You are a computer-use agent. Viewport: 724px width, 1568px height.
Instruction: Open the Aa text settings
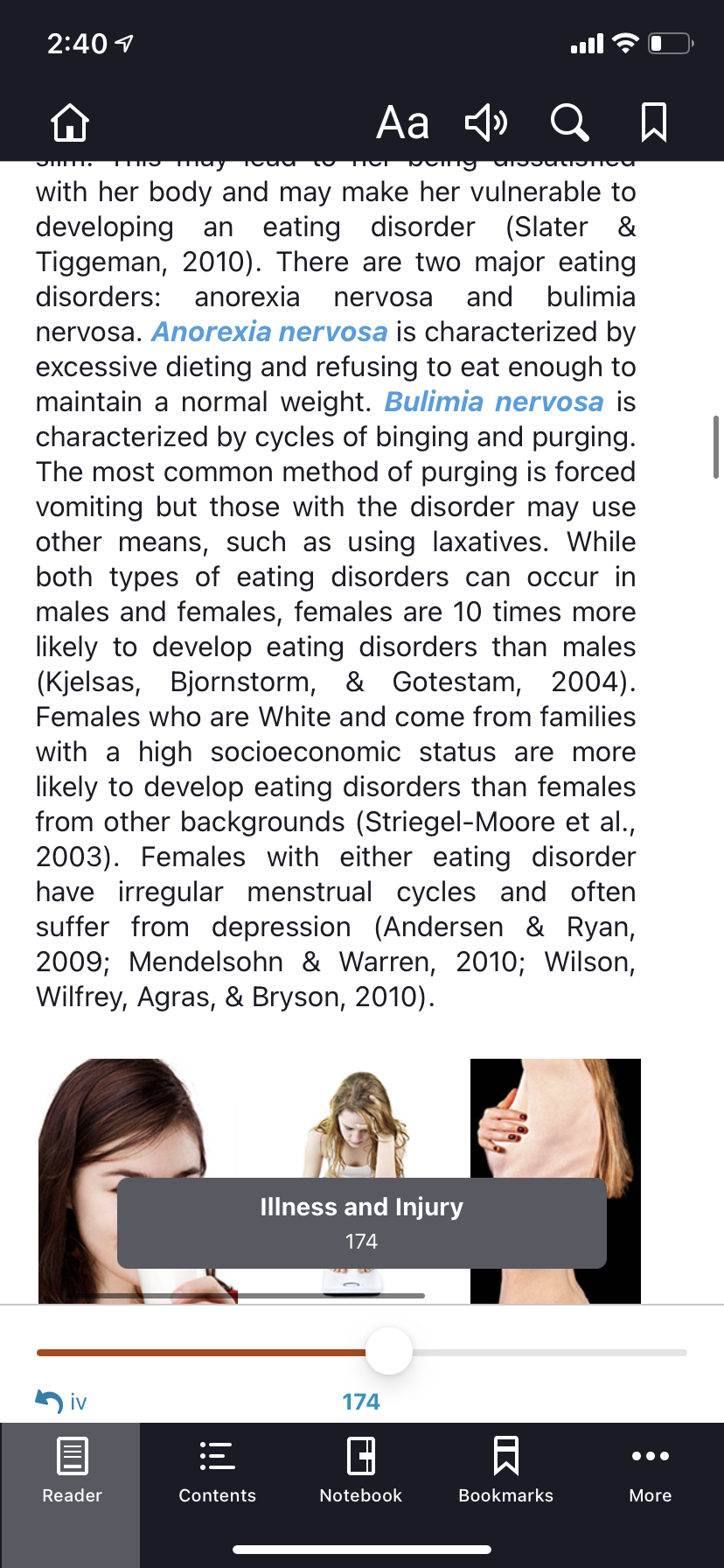tap(402, 122)
